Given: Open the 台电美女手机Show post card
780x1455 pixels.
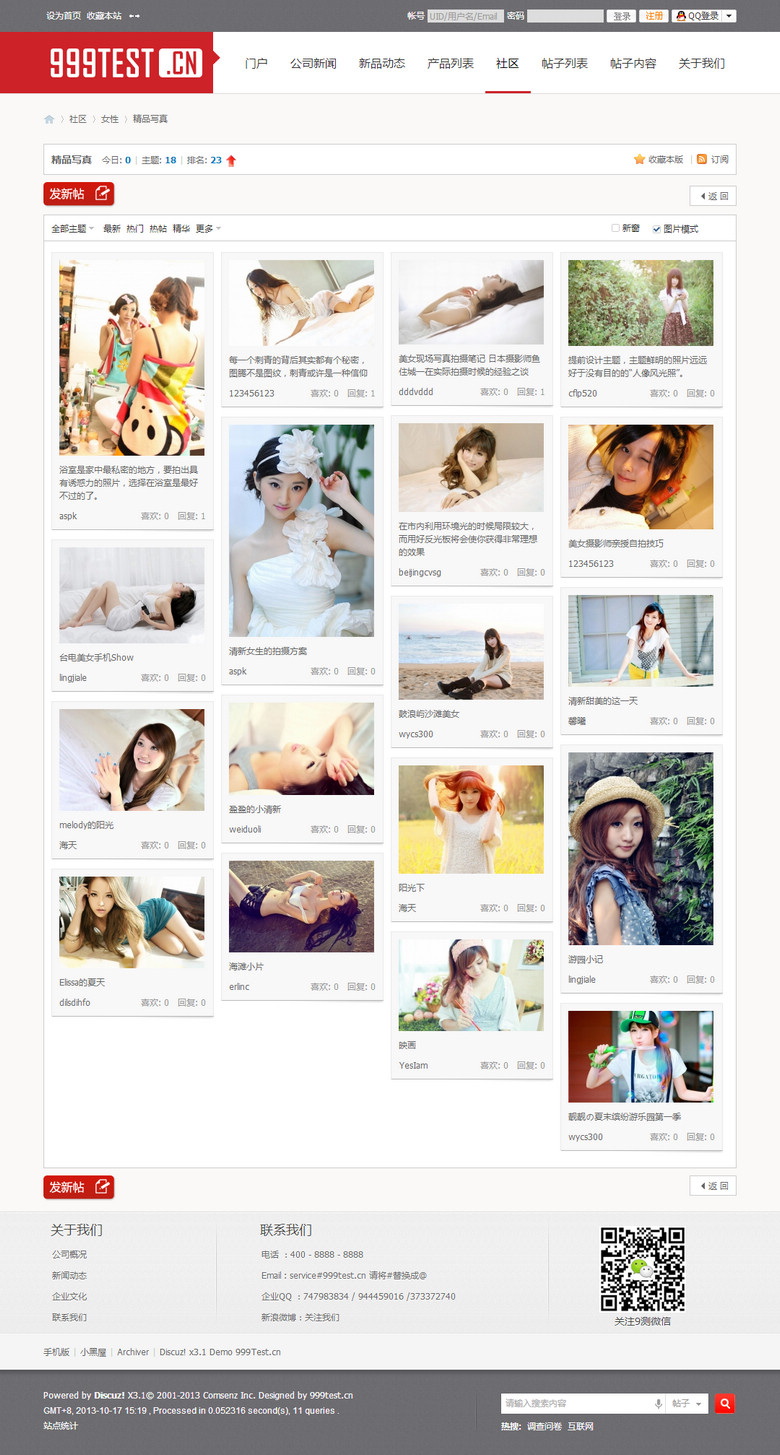Looking at the screenshot, I should (132, 595).
